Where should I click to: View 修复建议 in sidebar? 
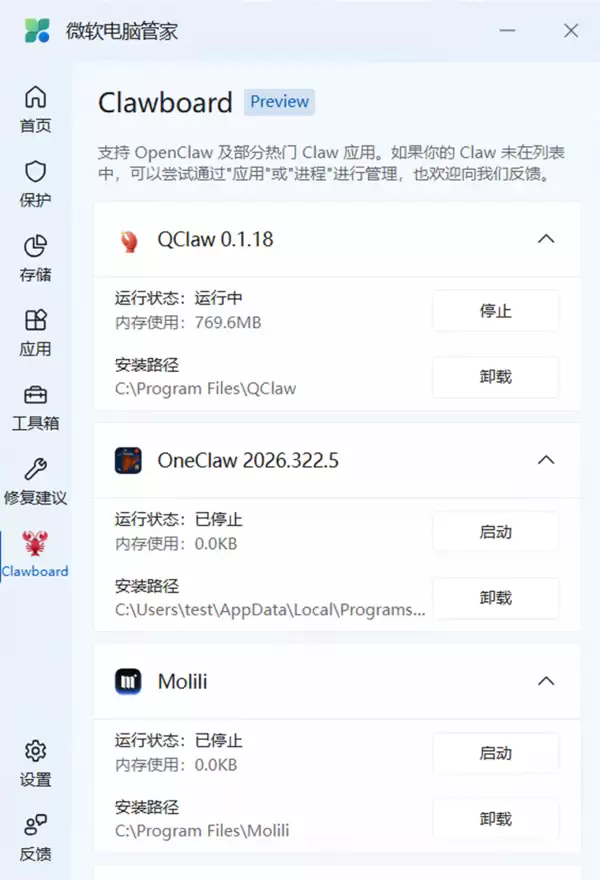click(x=35, y=482)
